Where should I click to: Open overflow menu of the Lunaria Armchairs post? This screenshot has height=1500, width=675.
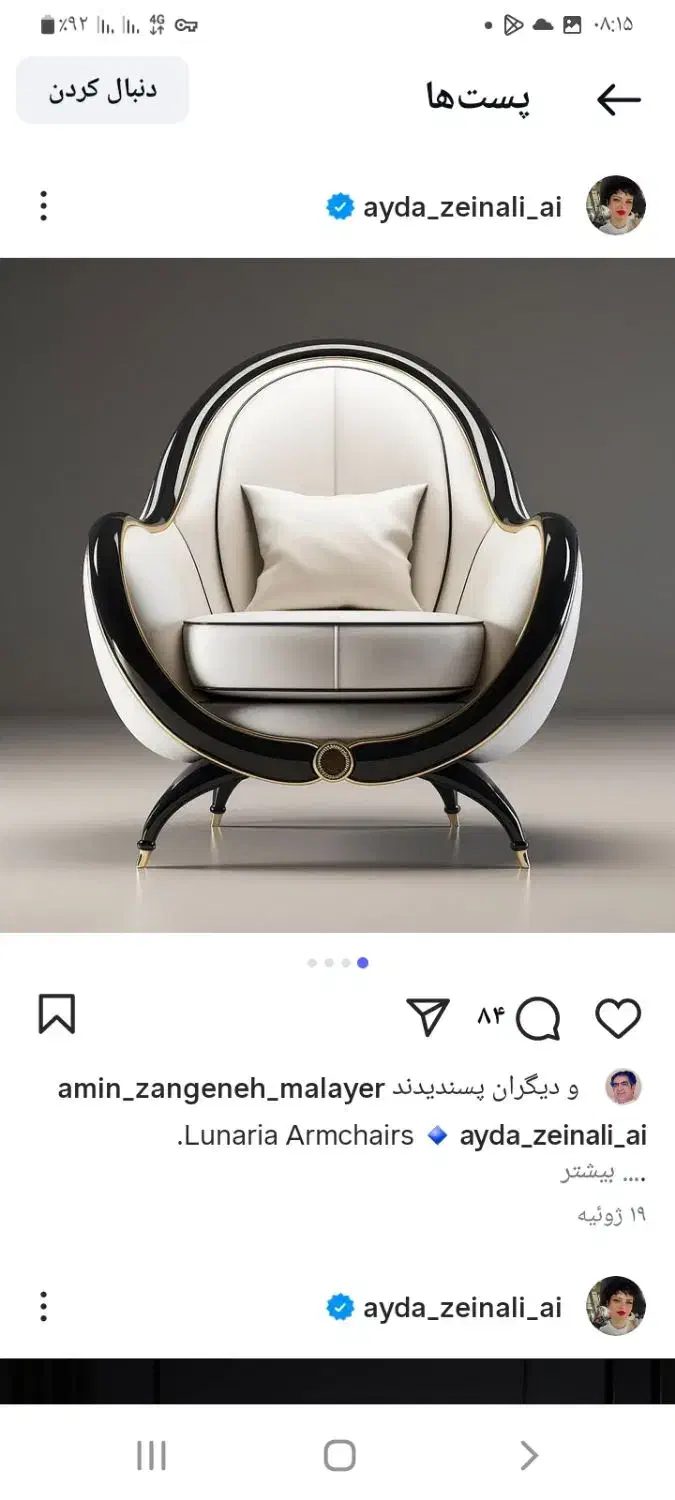click(x=43, y=206)
